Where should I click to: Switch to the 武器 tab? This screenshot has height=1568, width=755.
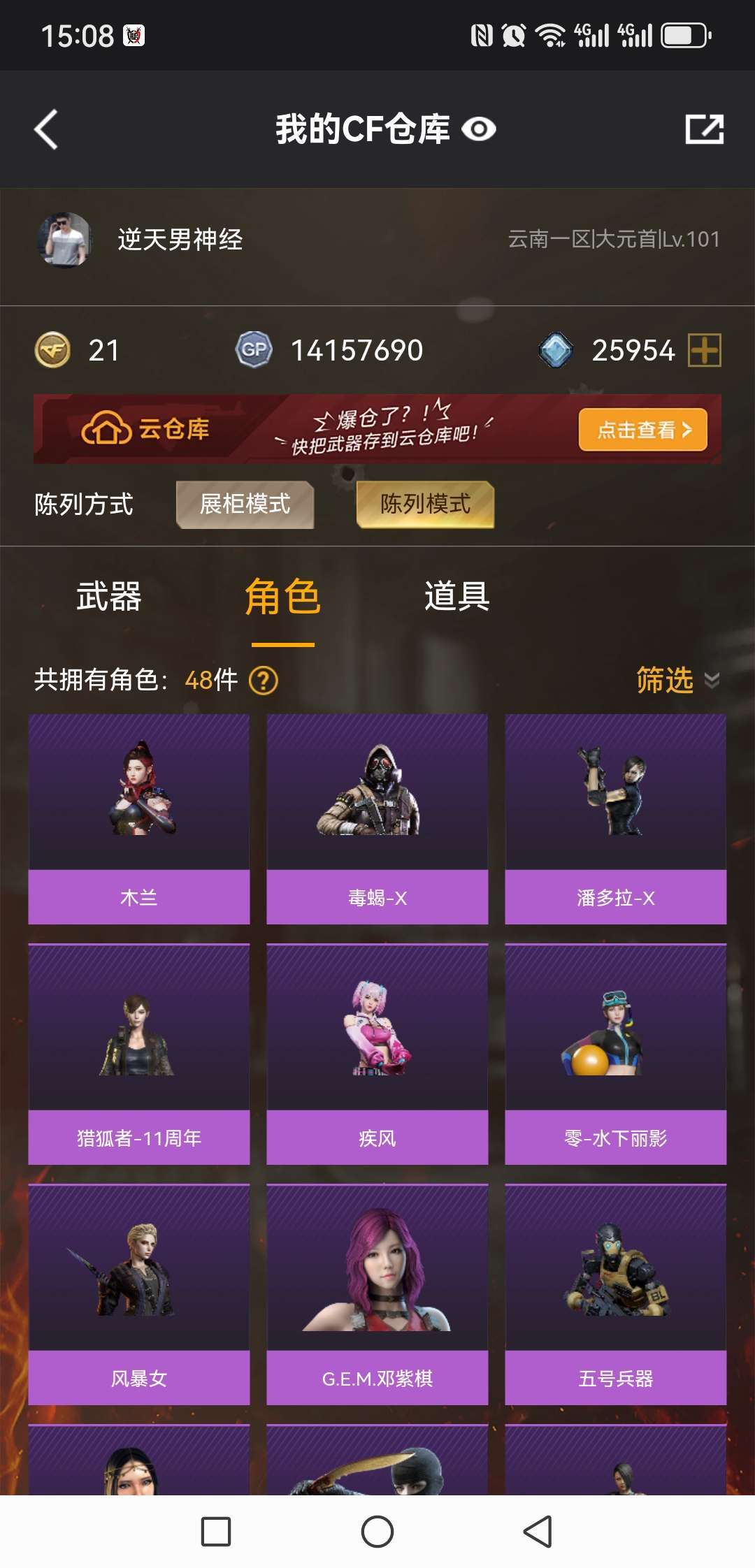click(x=109, y=597)
